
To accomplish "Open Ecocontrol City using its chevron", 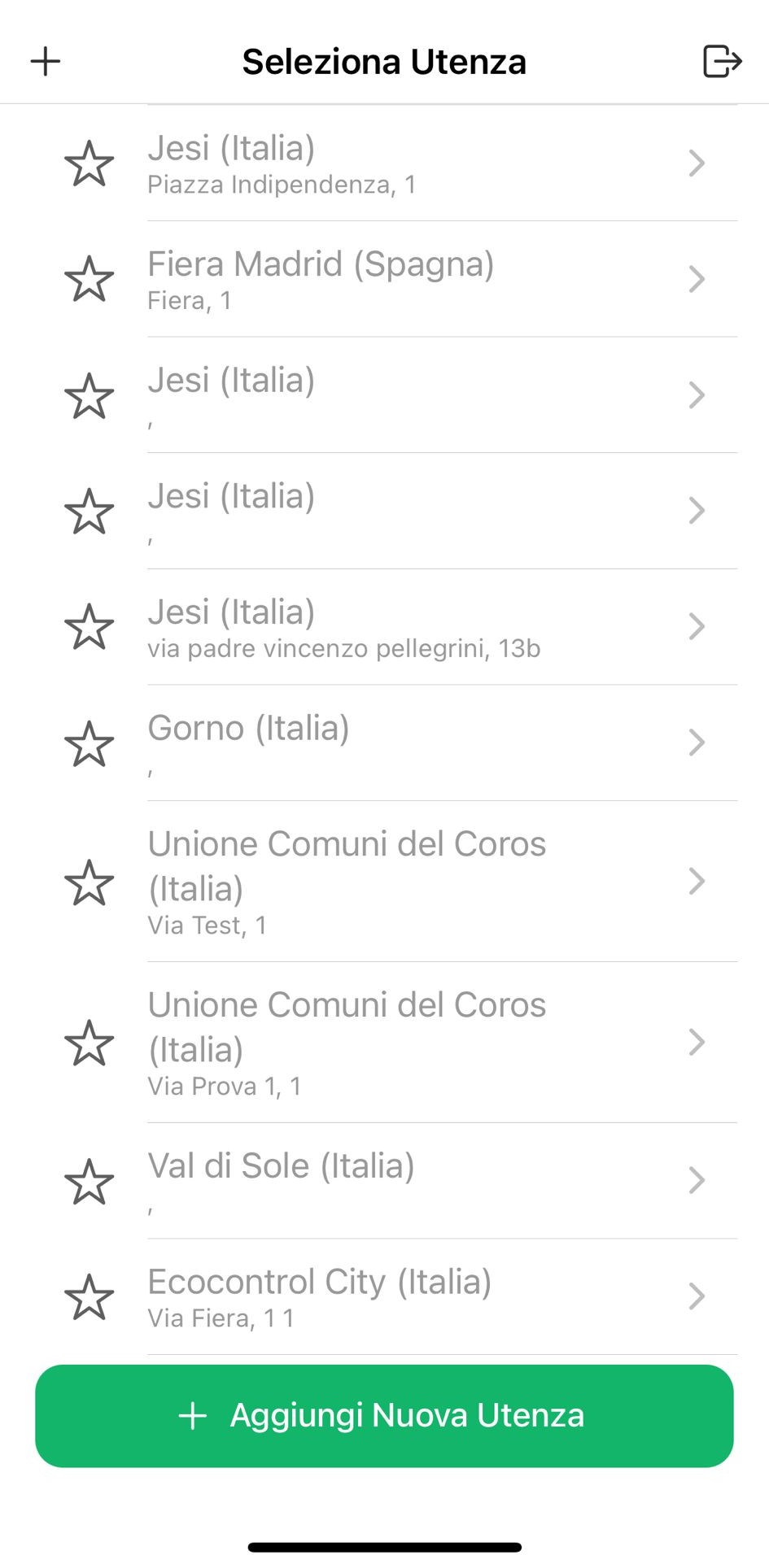I will 696,1296.
